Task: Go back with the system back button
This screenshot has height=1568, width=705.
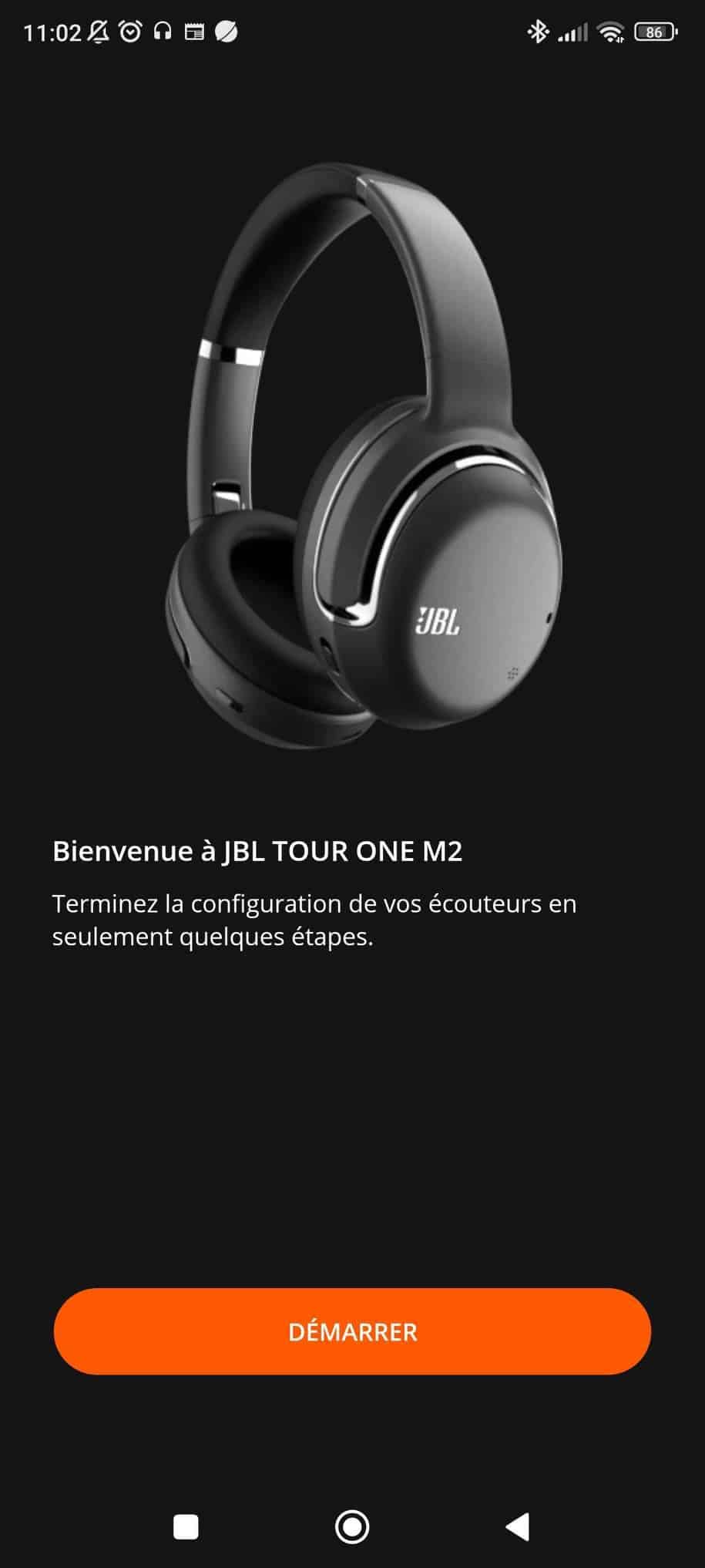Action: pos(518,1526)
